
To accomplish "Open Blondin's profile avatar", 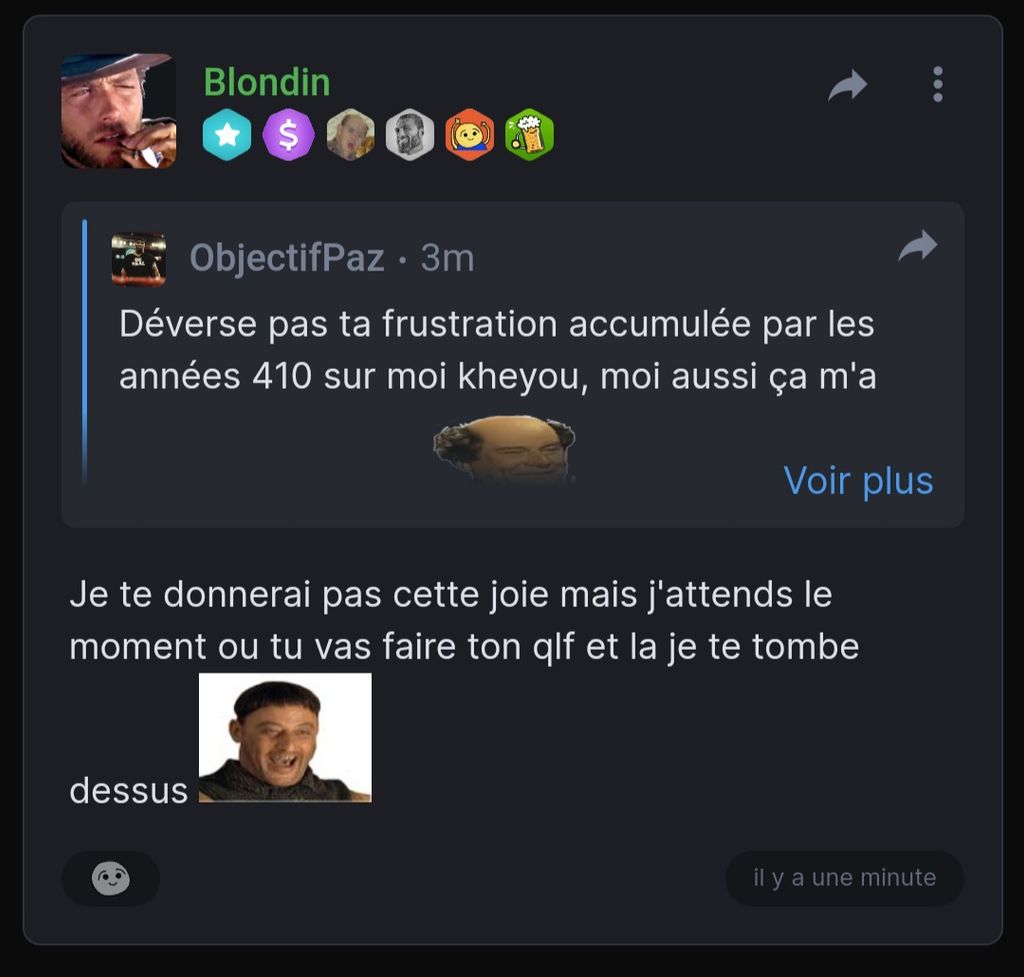I will (x=118, y=111).
